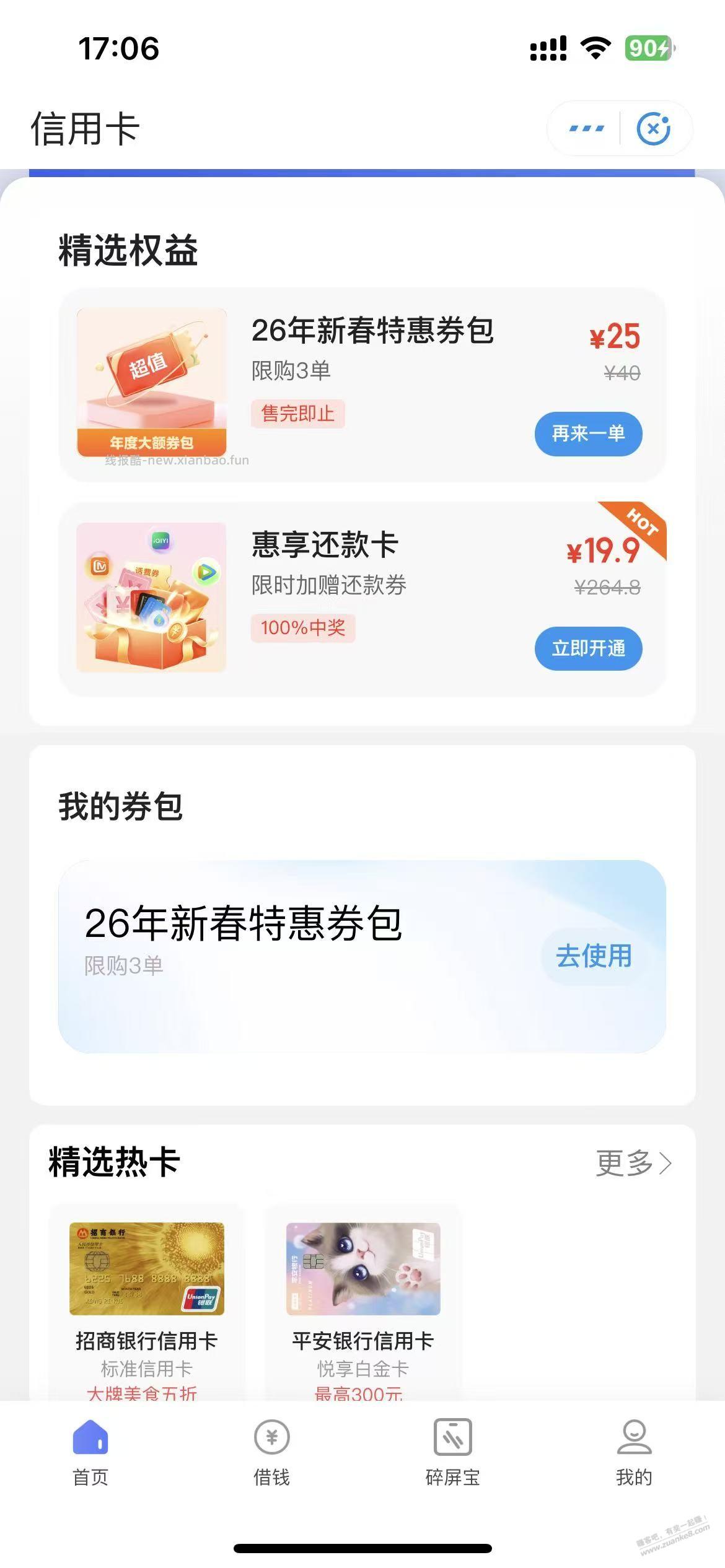
Task: Tap the 我的 profile icon
Action: 633,1438
